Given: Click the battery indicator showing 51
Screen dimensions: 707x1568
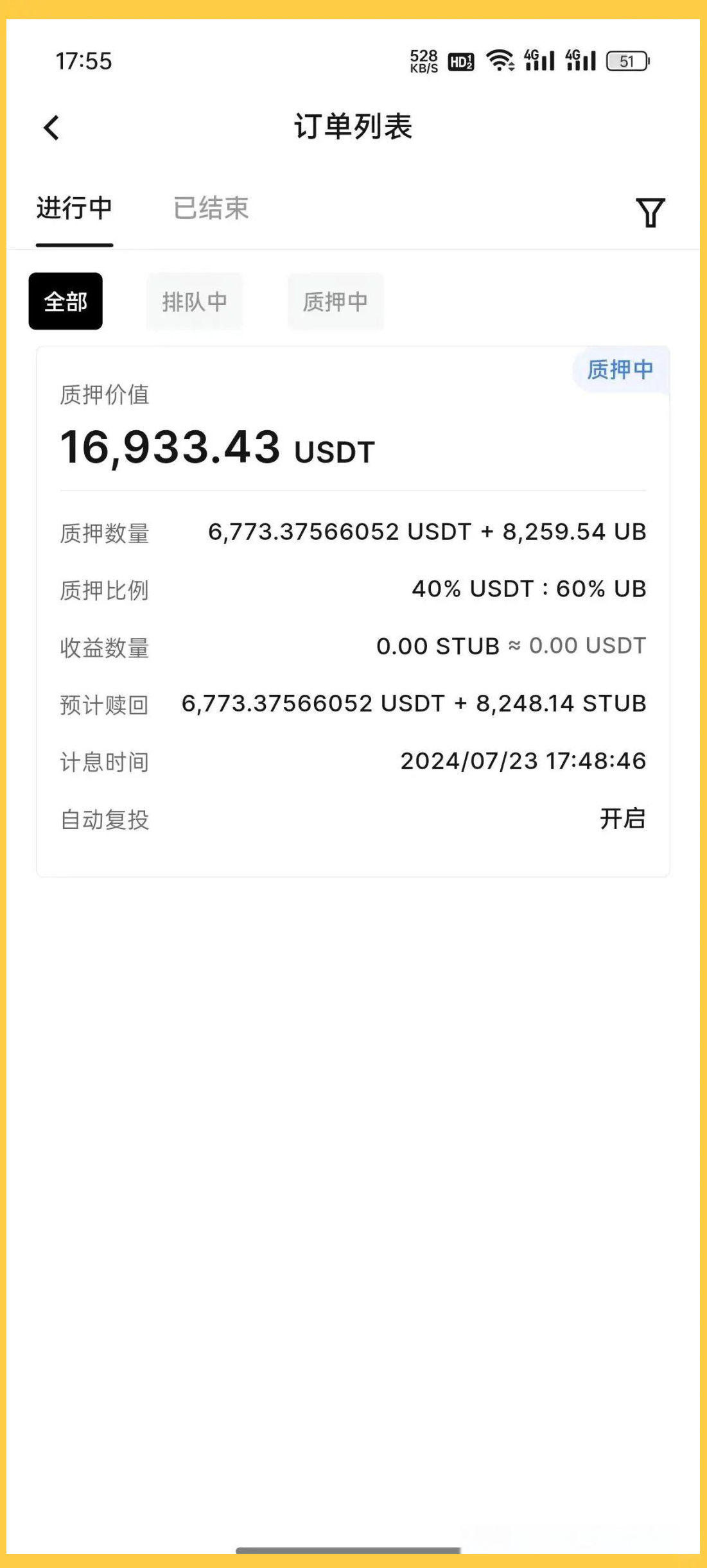Looking at the screenshot, I should 627,62.
